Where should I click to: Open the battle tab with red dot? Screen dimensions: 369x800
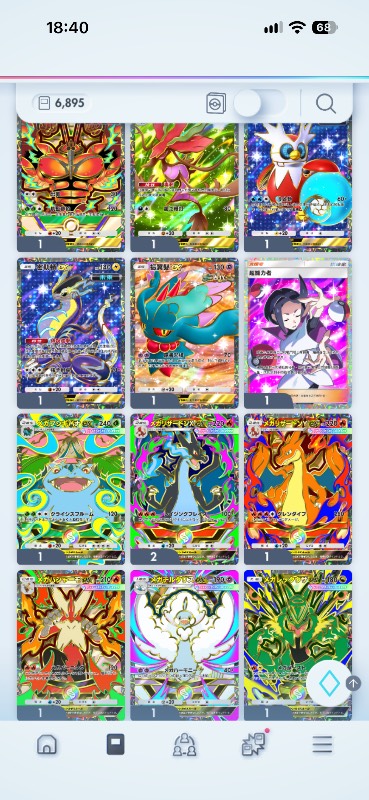coord(254,744)
